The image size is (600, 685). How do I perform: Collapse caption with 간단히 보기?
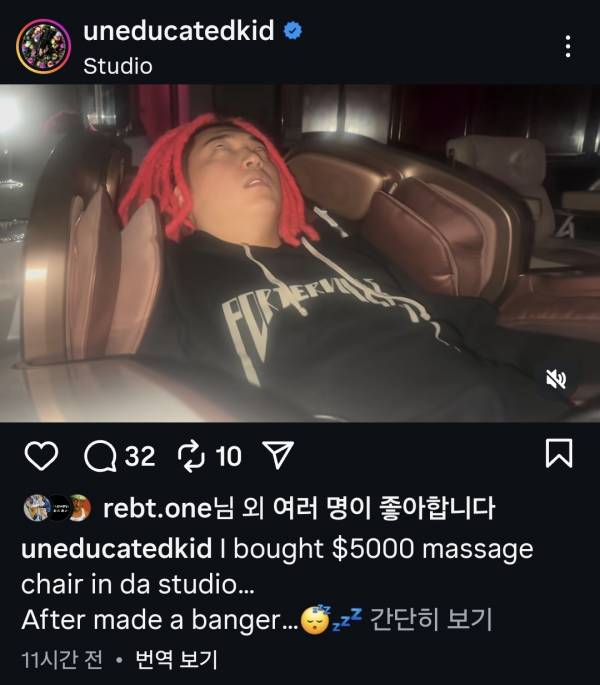point(431,620)
